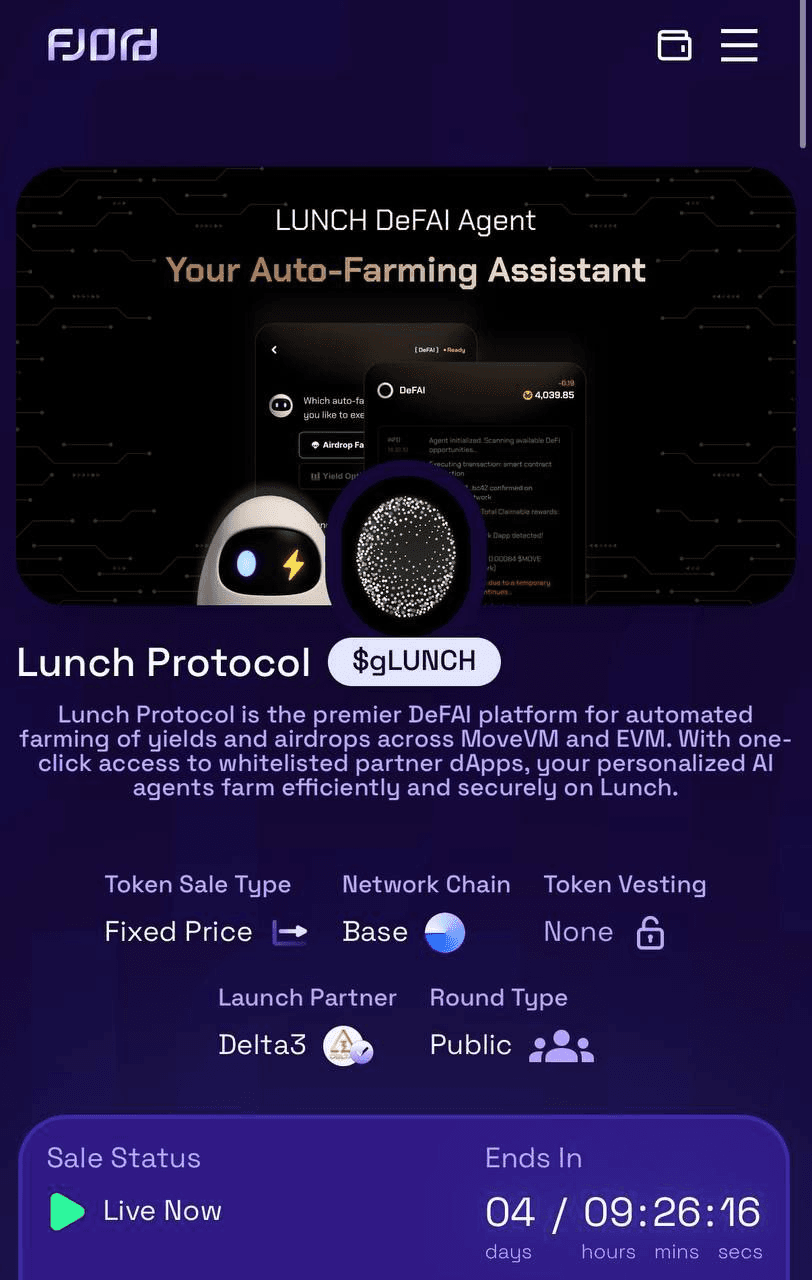This screenshot has width=812, height=1280.
Task: Go to the Fjord home logo
Action: pos(102,45)
